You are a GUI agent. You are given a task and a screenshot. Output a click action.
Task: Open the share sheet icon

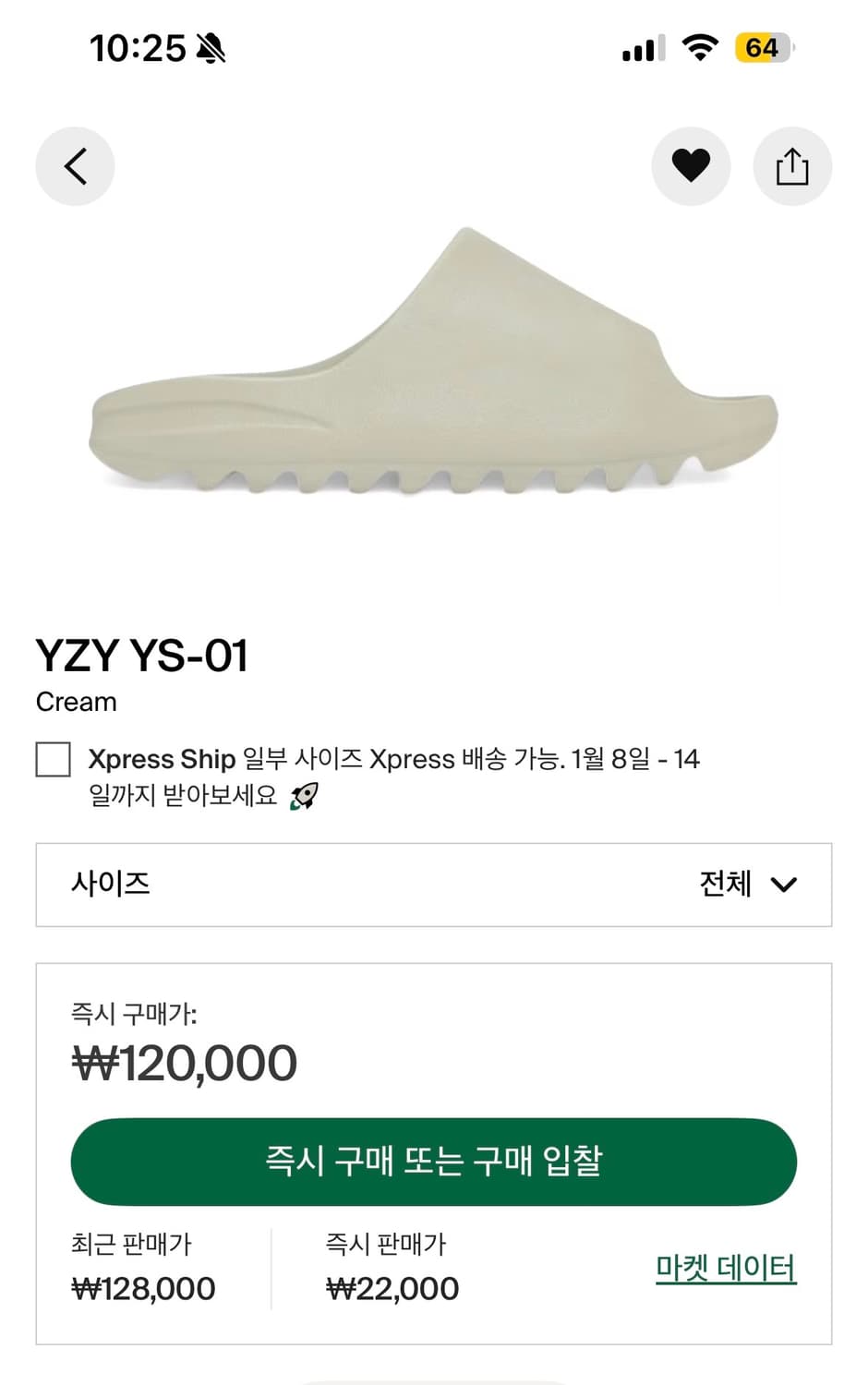[792, 166]
